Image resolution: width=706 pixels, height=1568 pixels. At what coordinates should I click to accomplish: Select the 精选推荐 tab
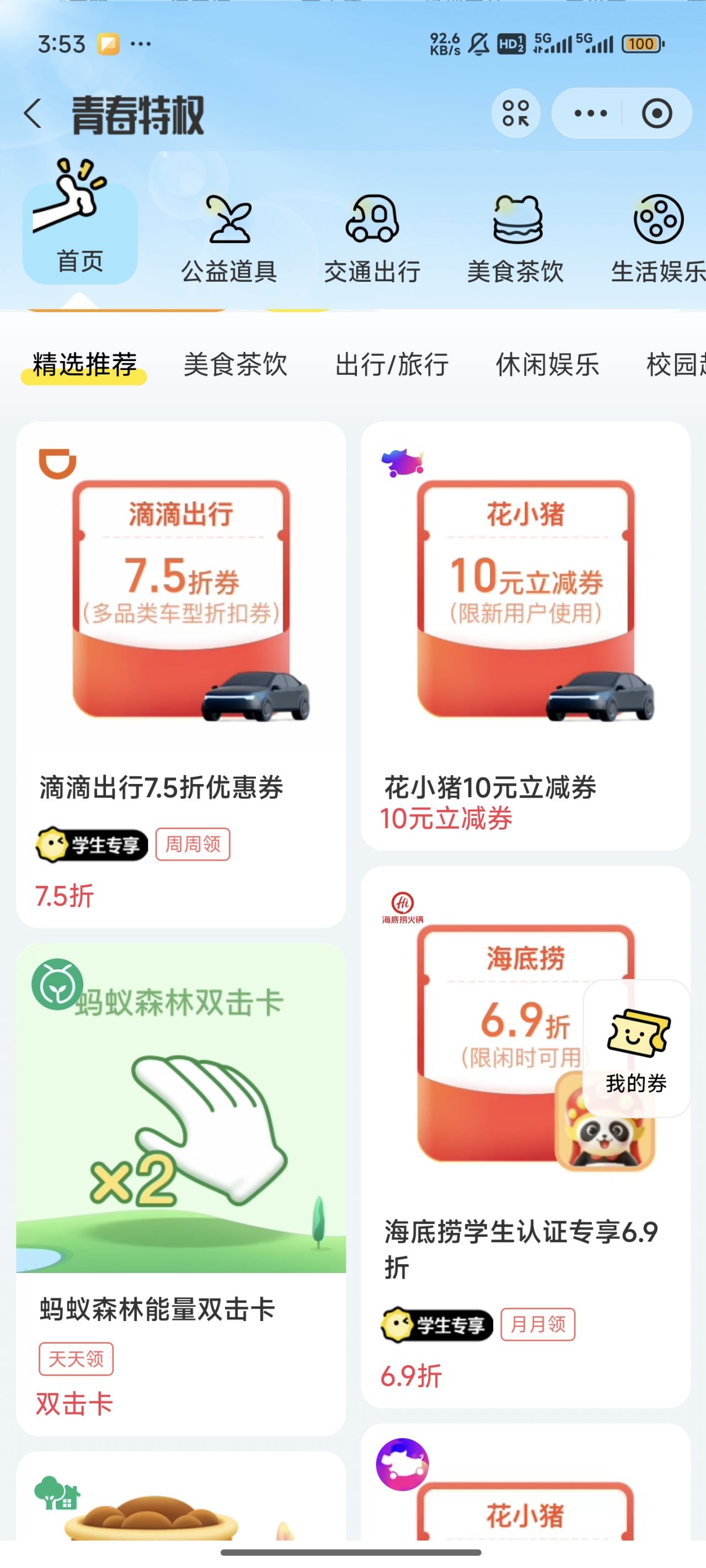tap(85, 365)
